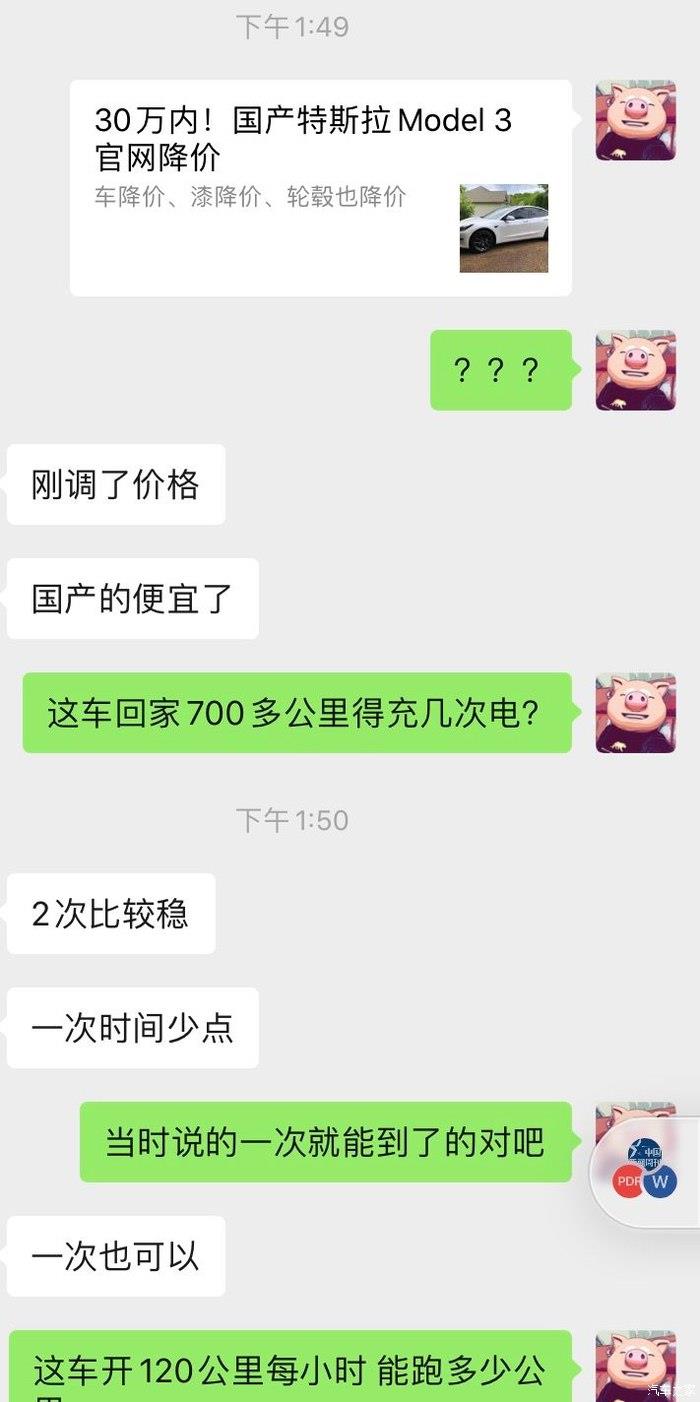Tap the avatar beside the '这车回家700多公里' message
The width and height of the screenshot is (700, 1402).
point(635,712)
